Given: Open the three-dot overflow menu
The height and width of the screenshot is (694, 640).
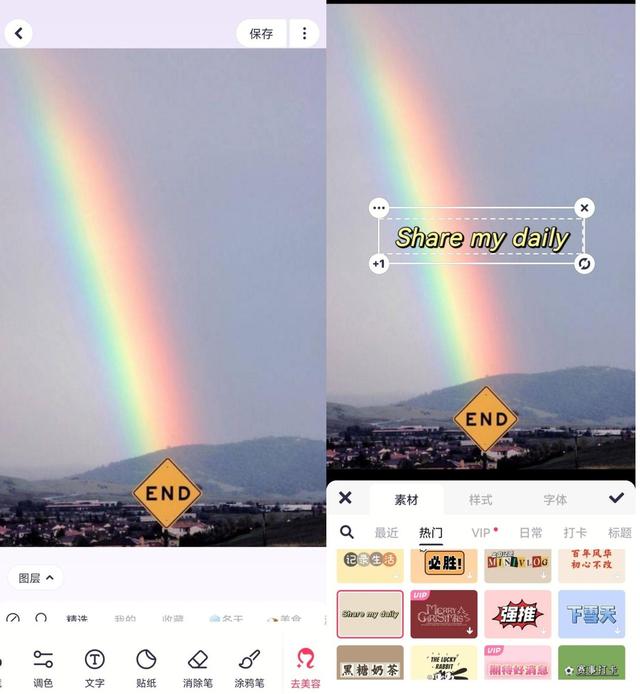Looking at the screenshot, I should tap(304, 33).
